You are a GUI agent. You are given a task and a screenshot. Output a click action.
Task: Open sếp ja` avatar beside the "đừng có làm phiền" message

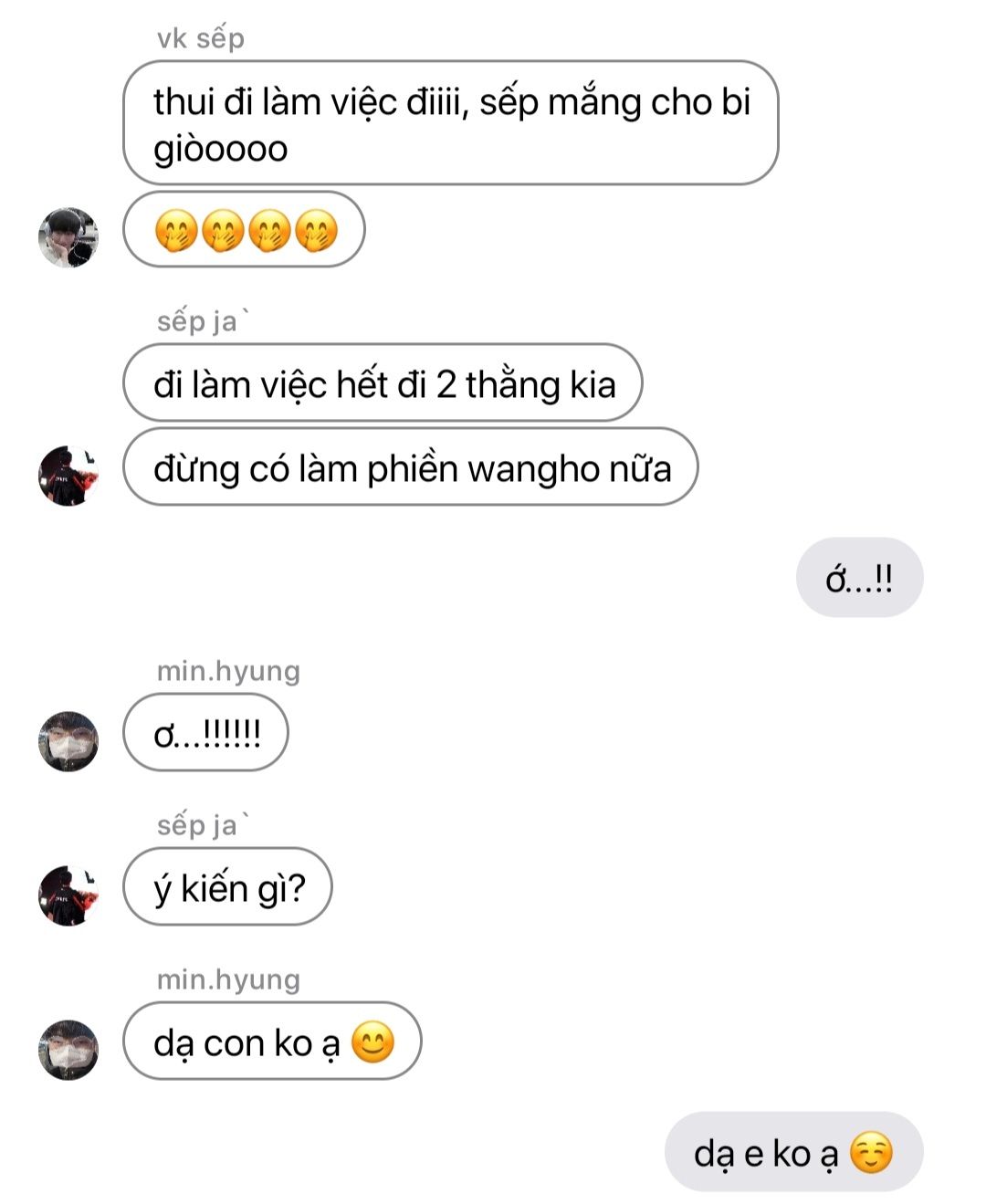point(68,476)
